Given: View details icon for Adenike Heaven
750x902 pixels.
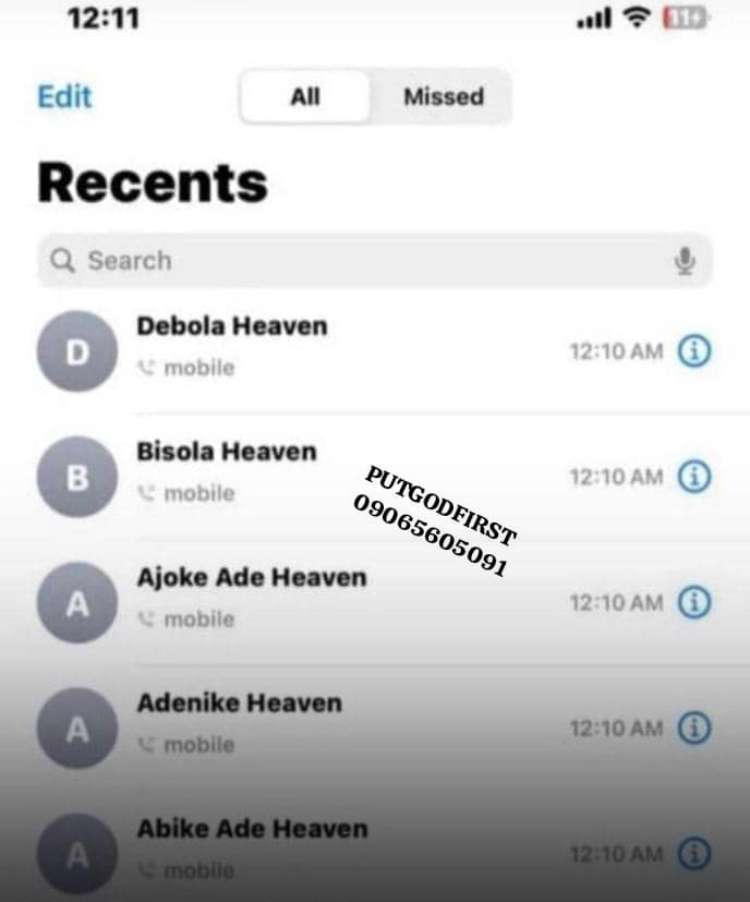Looking at the screenshot, I should click(695, 729).
